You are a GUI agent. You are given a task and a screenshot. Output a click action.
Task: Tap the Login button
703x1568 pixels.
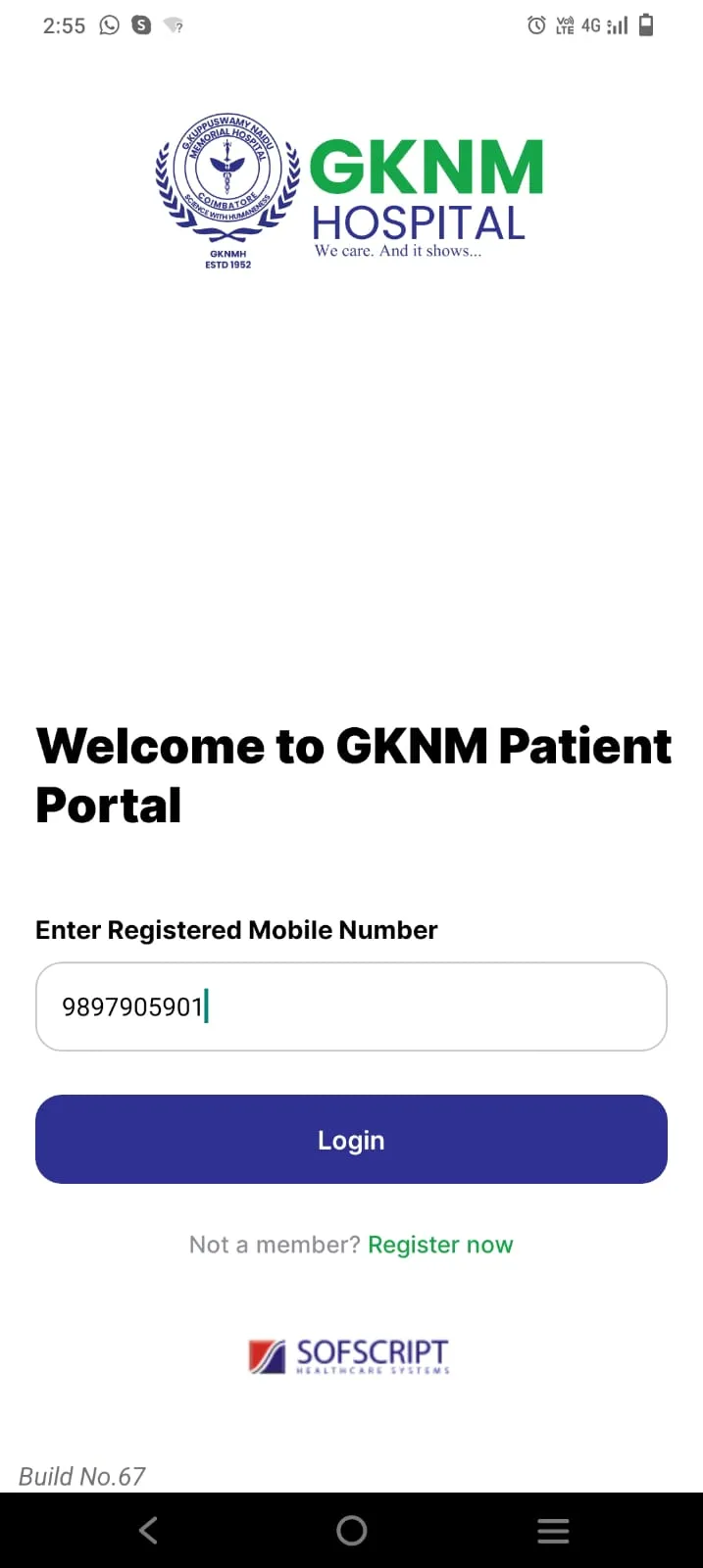(351, 1139)
